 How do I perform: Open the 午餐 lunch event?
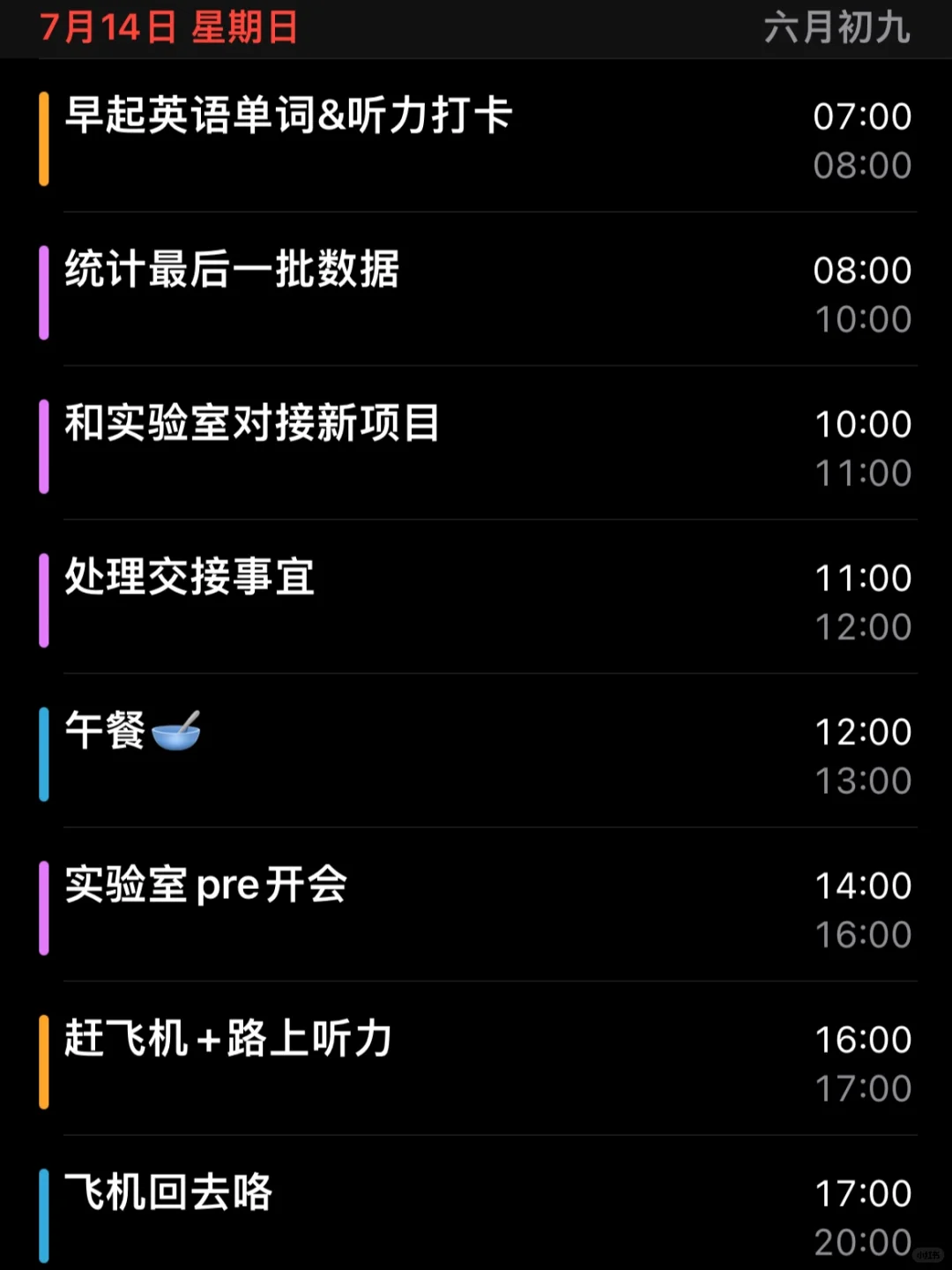476,755
